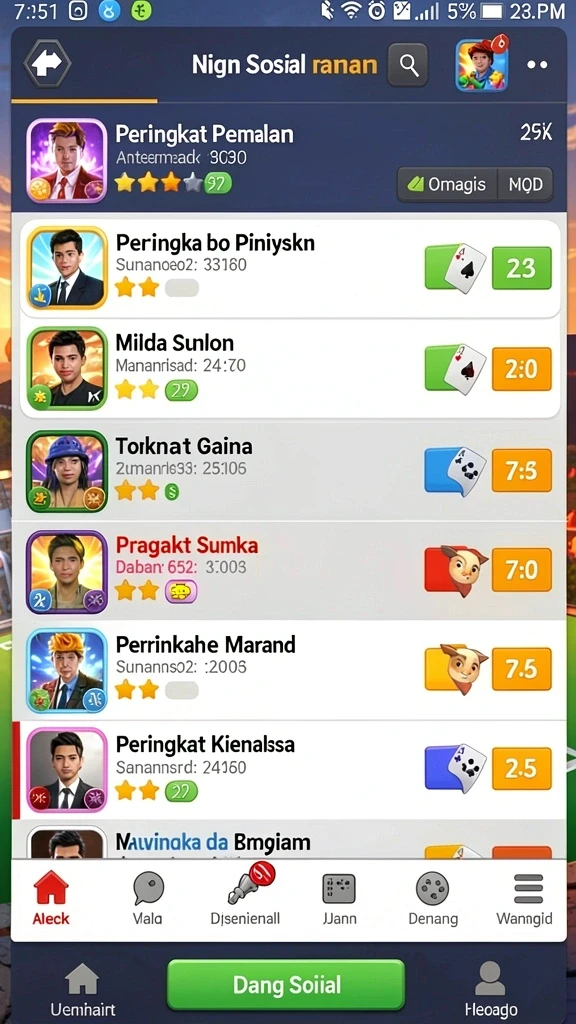This screenshot has height=1024, width=576.
Task: Tap the 7:0 button next to Pragakt Sumka
Action: 521,570
